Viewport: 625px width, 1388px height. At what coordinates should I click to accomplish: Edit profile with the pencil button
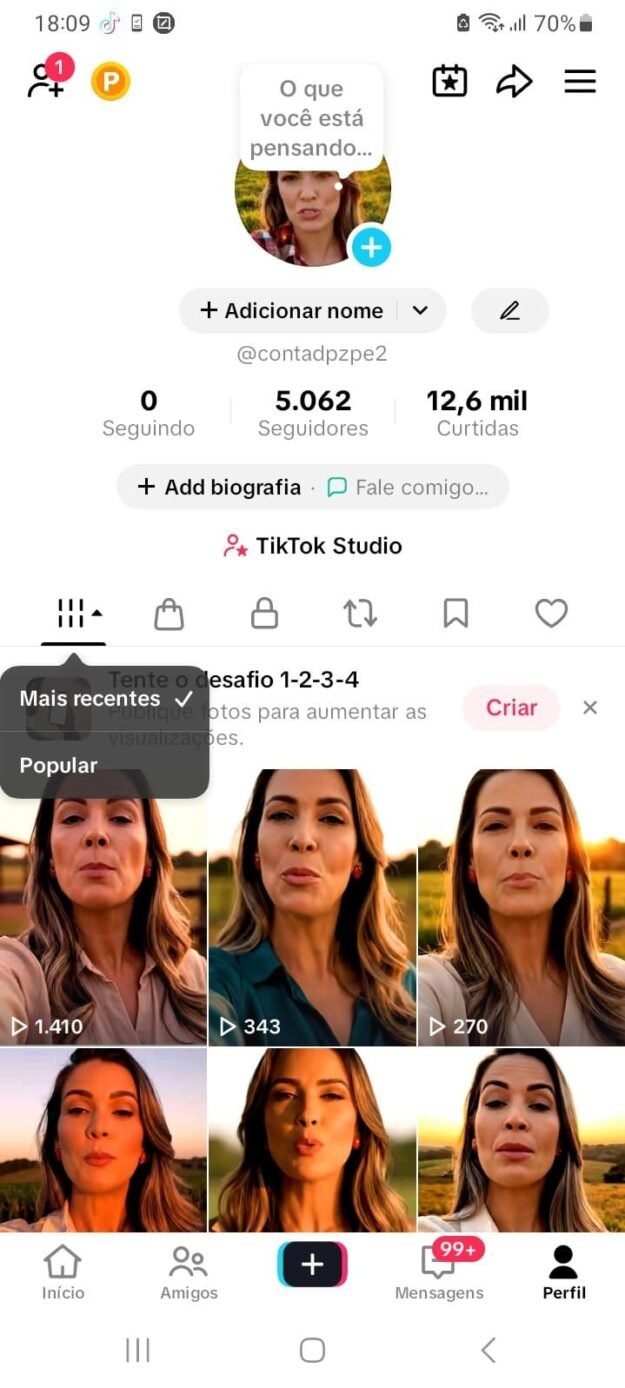tap(510, 311)
